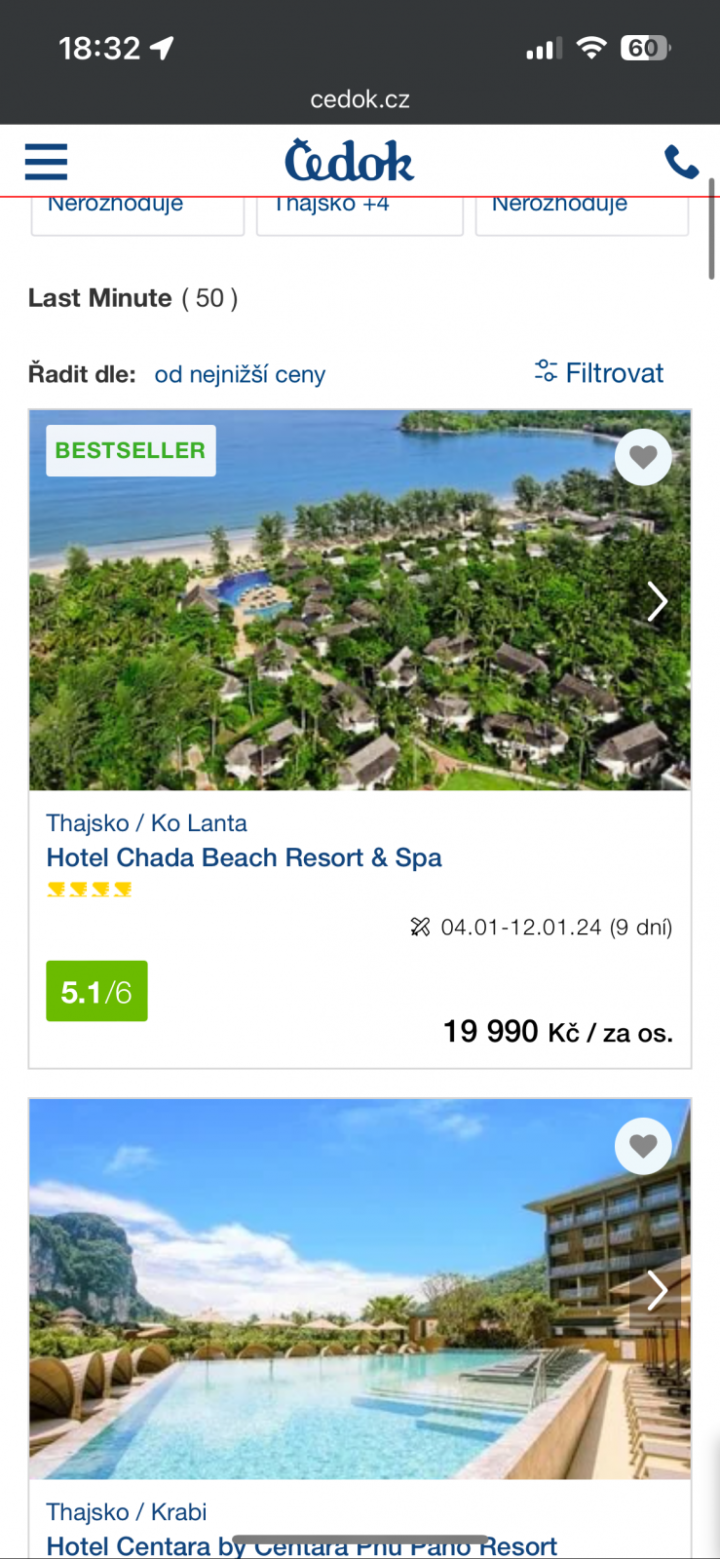Call Čedok using the phone icon

point(681,162)
